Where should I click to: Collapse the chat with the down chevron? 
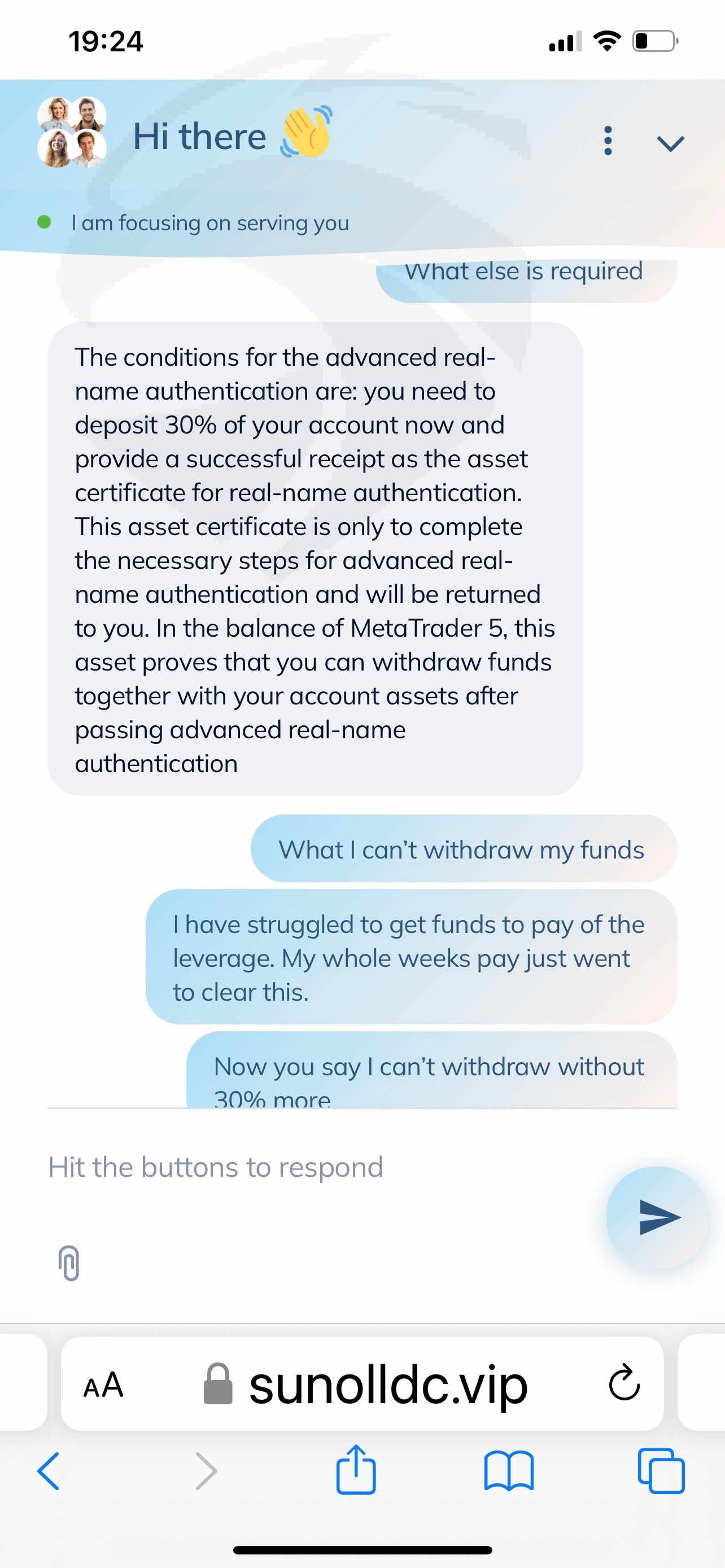click(671, 144)
